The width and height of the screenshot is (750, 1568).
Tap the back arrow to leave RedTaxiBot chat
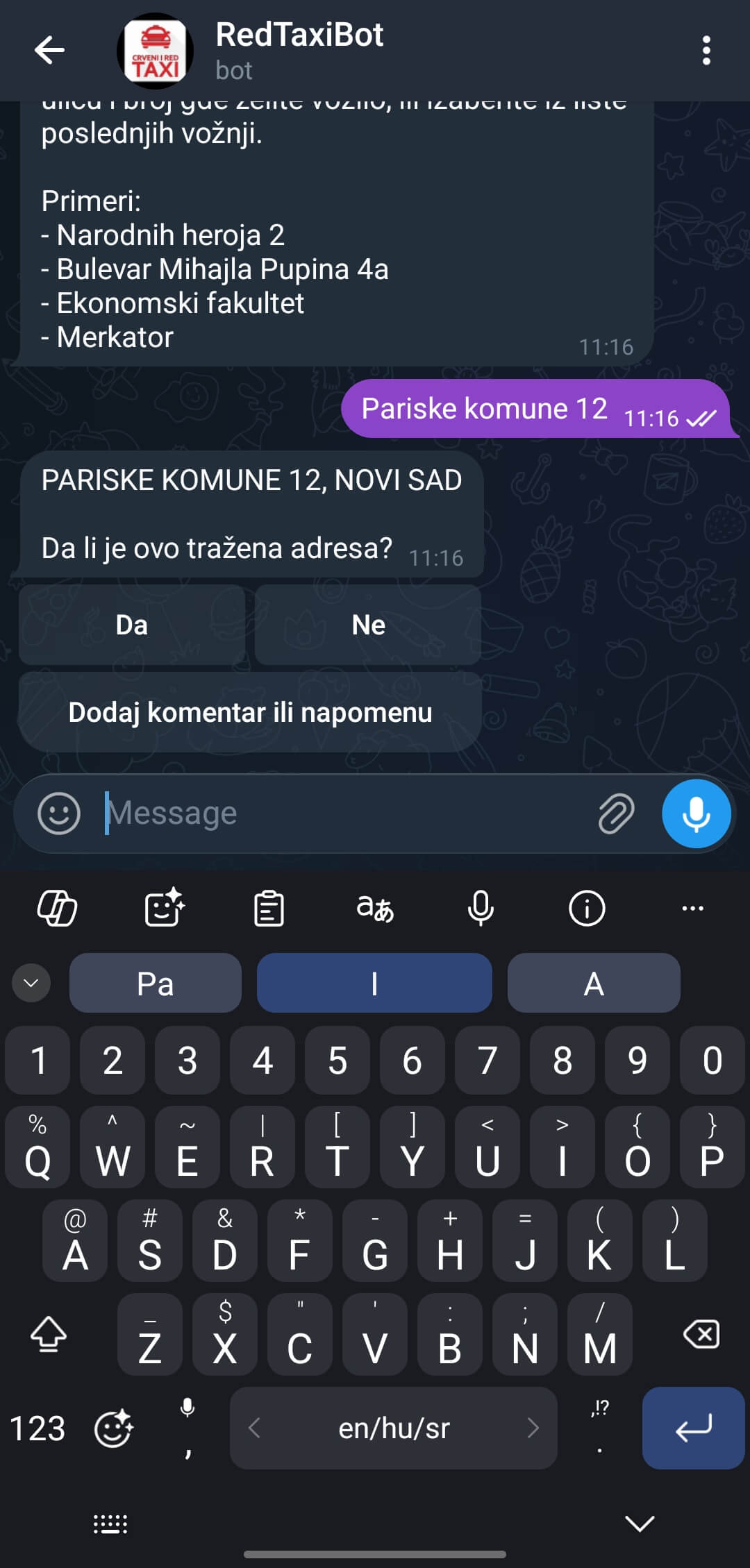tap(49, 49)
